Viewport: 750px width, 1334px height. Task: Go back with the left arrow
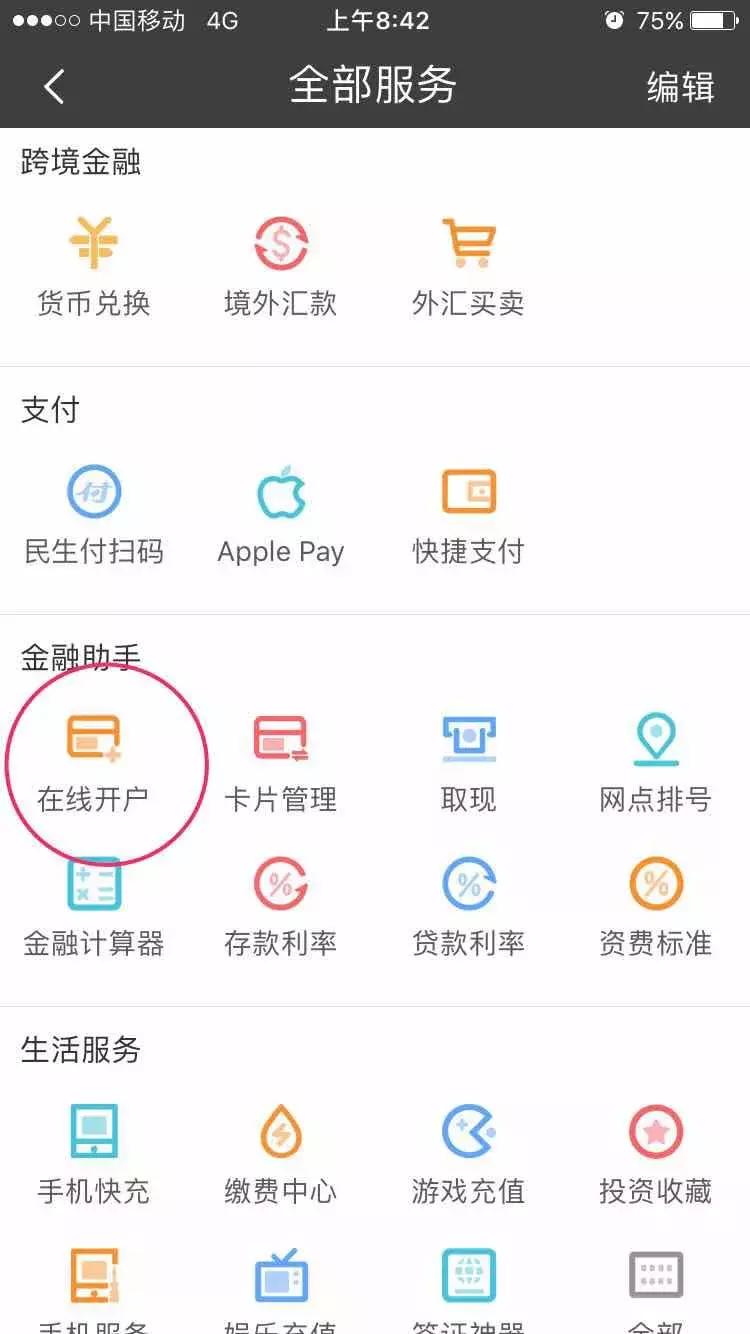tap(52, 86)
